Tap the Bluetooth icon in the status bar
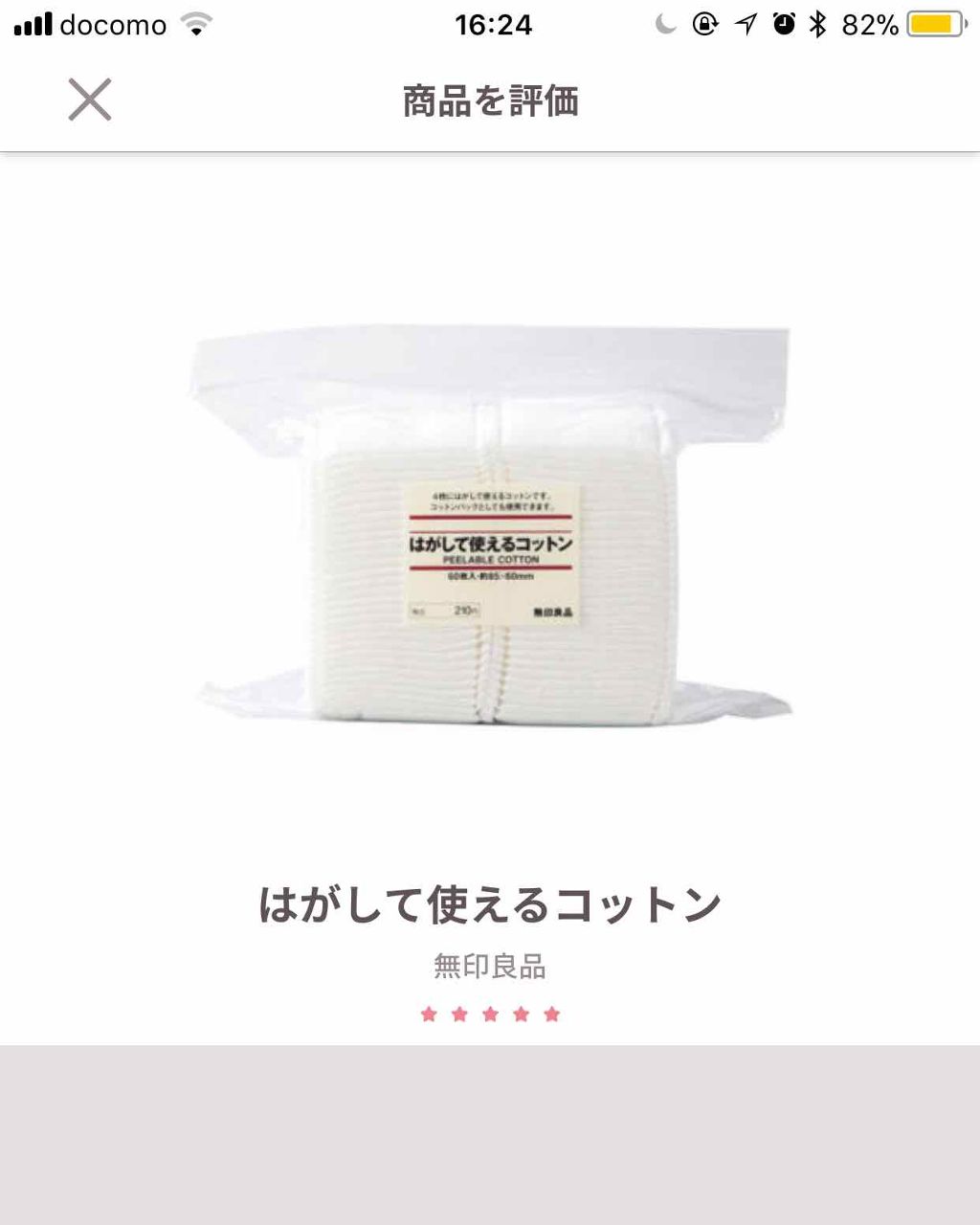This screenshot has width=980, height=1225. point(818,25)
